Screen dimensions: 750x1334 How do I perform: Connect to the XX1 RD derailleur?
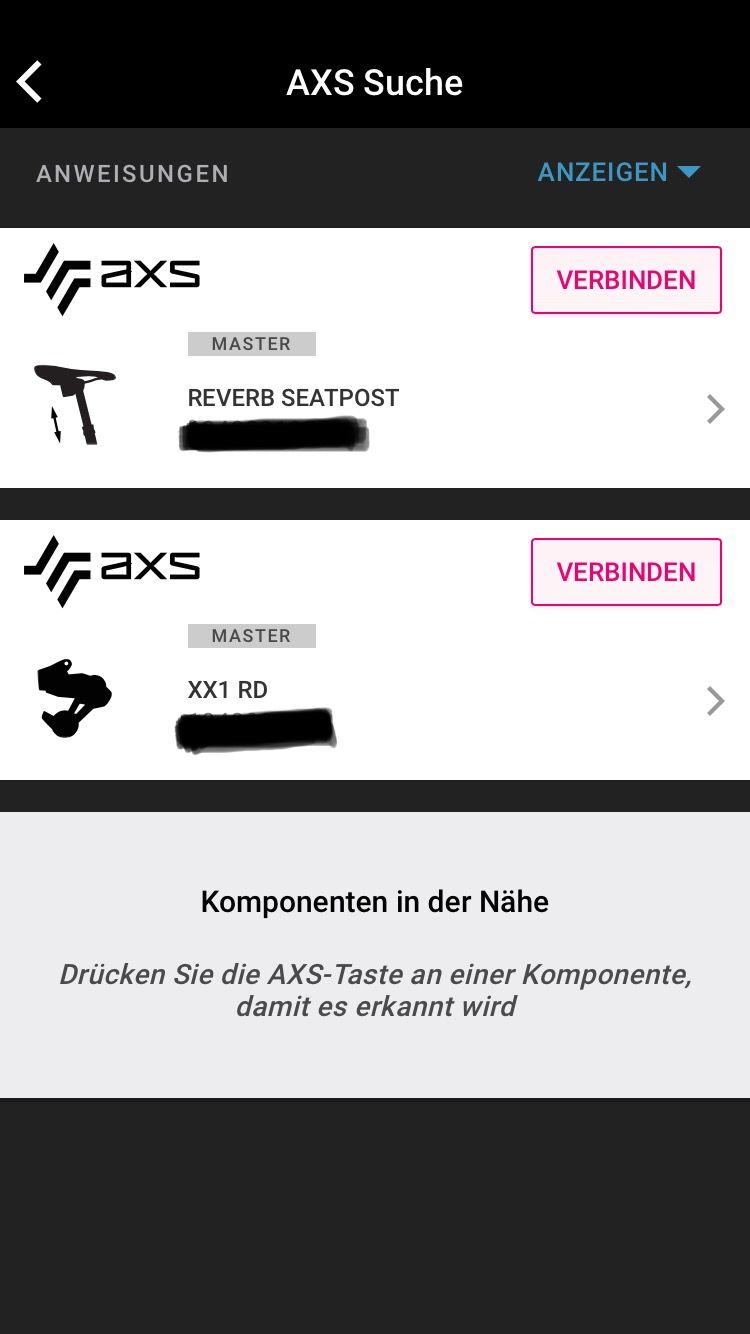tap(626, 572)
